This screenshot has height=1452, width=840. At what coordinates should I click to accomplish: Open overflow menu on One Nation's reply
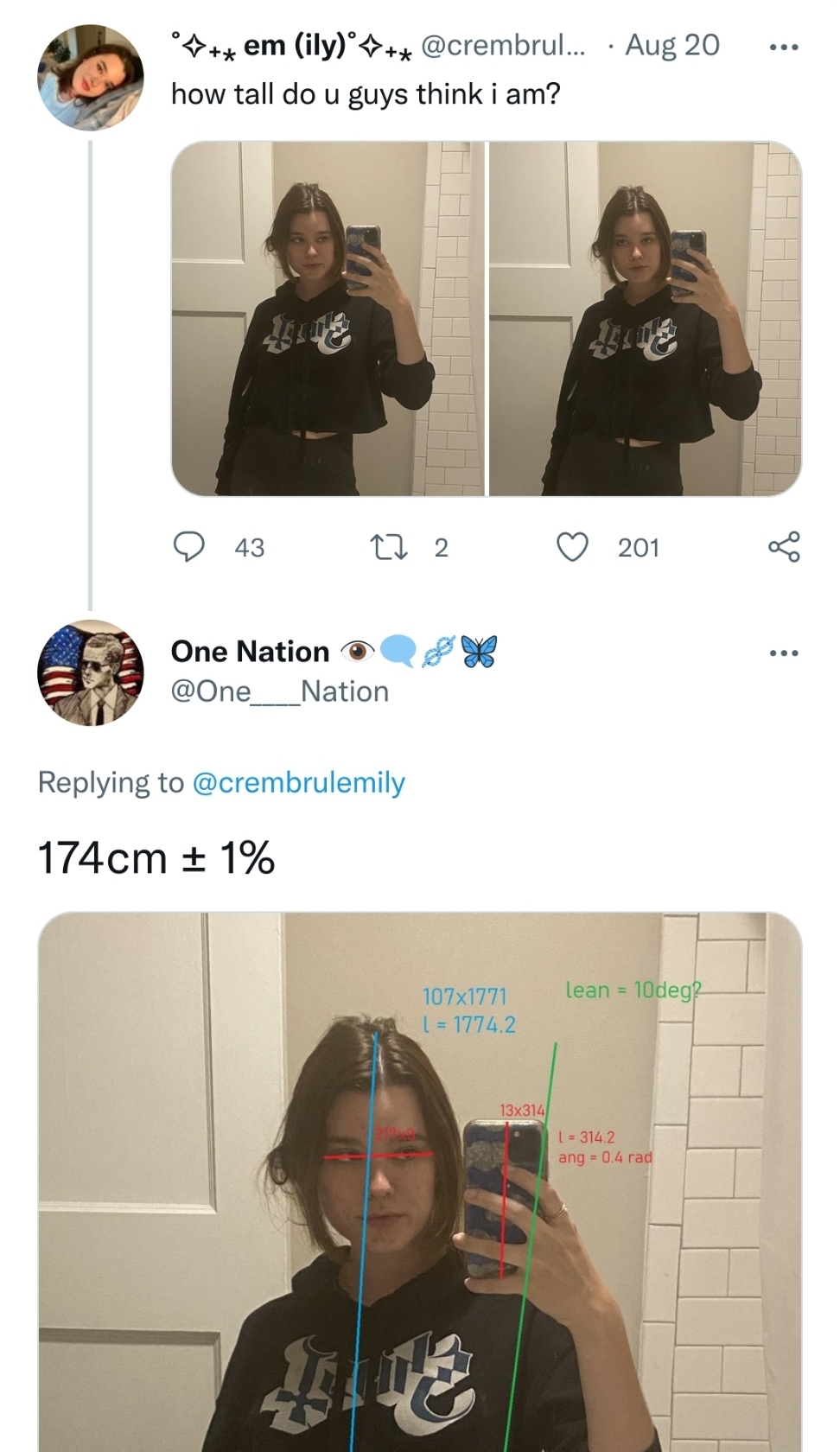783,653
